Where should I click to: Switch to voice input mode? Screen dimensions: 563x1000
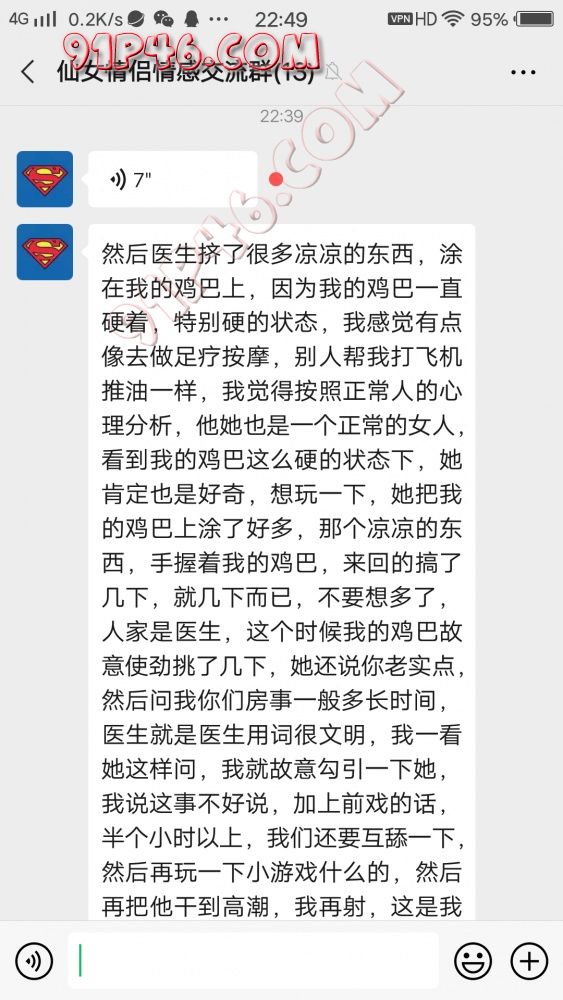(34, 961)
